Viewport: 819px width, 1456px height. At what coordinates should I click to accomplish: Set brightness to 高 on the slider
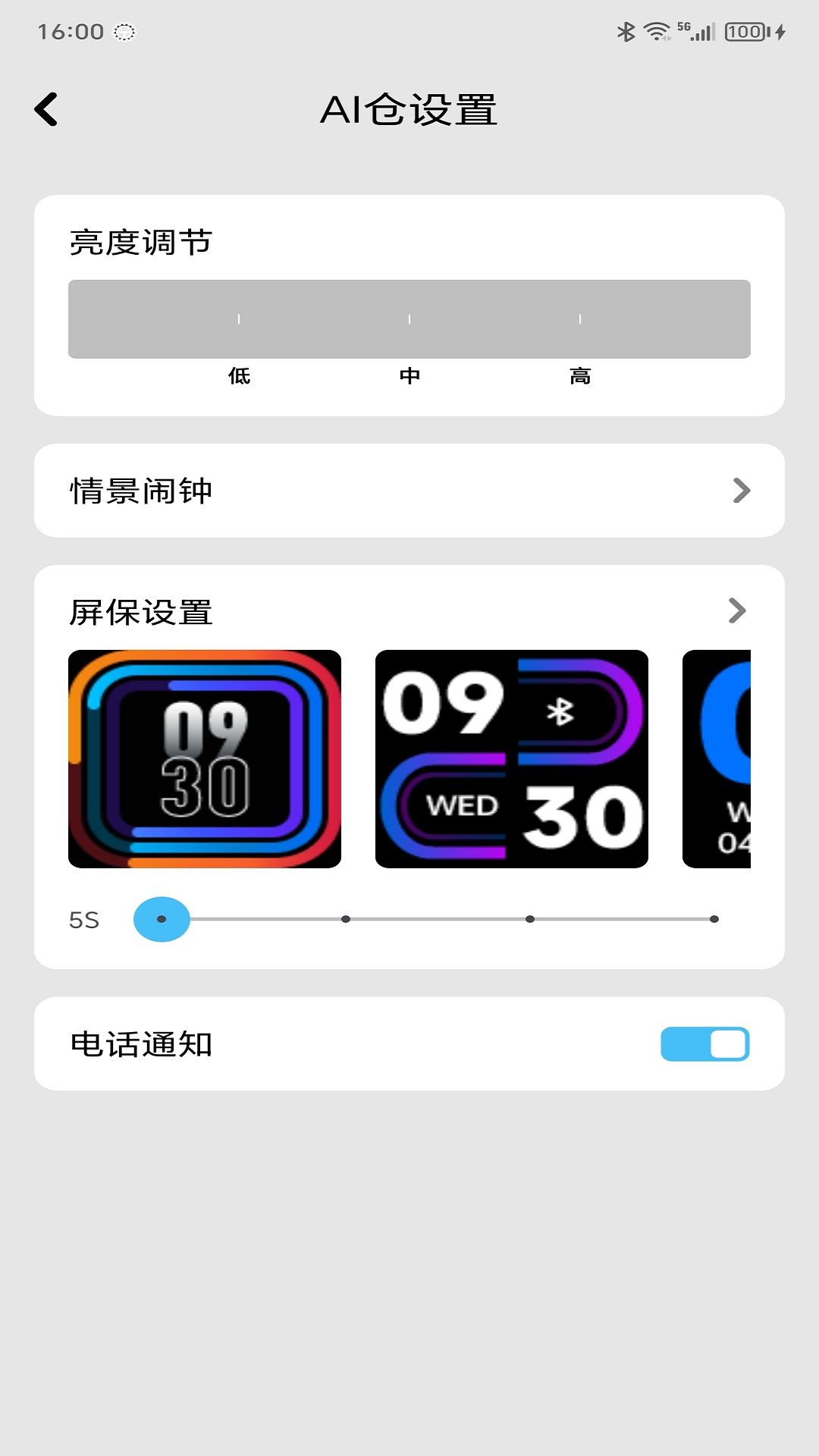(580, 319)
